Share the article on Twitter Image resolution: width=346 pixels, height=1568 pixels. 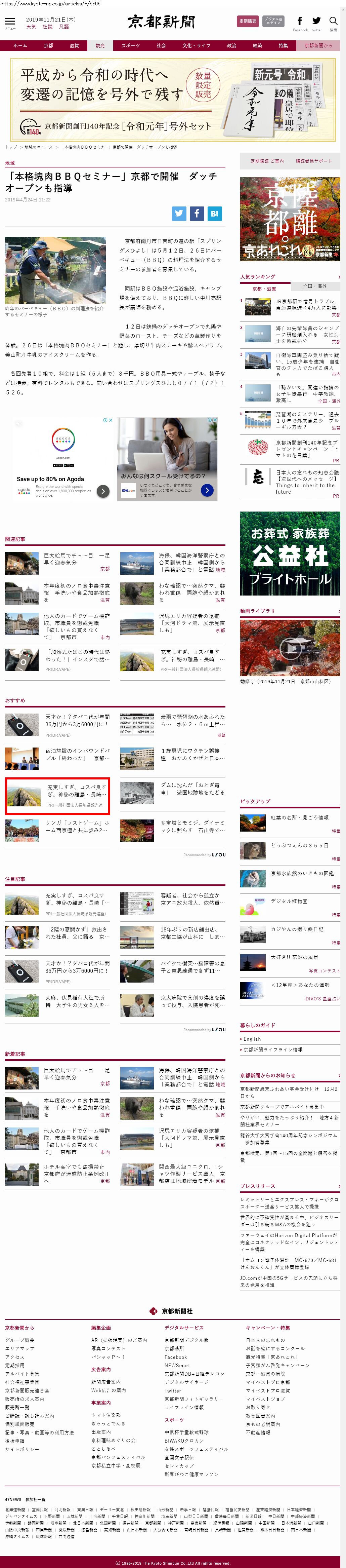[179, 213]
